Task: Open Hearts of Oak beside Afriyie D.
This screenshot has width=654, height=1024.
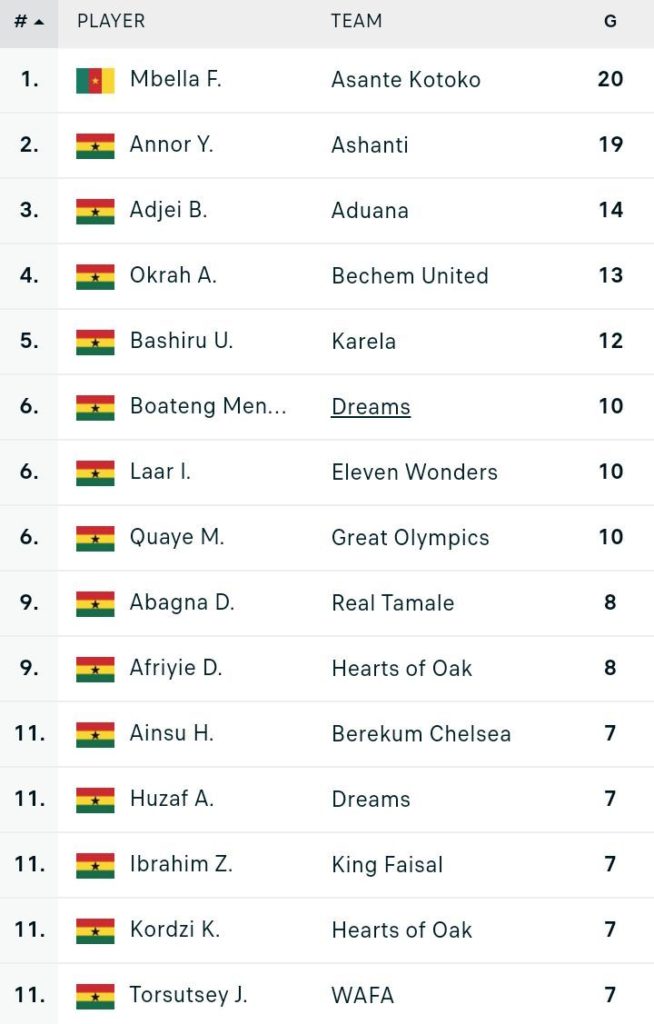Action: click(402, 669)
